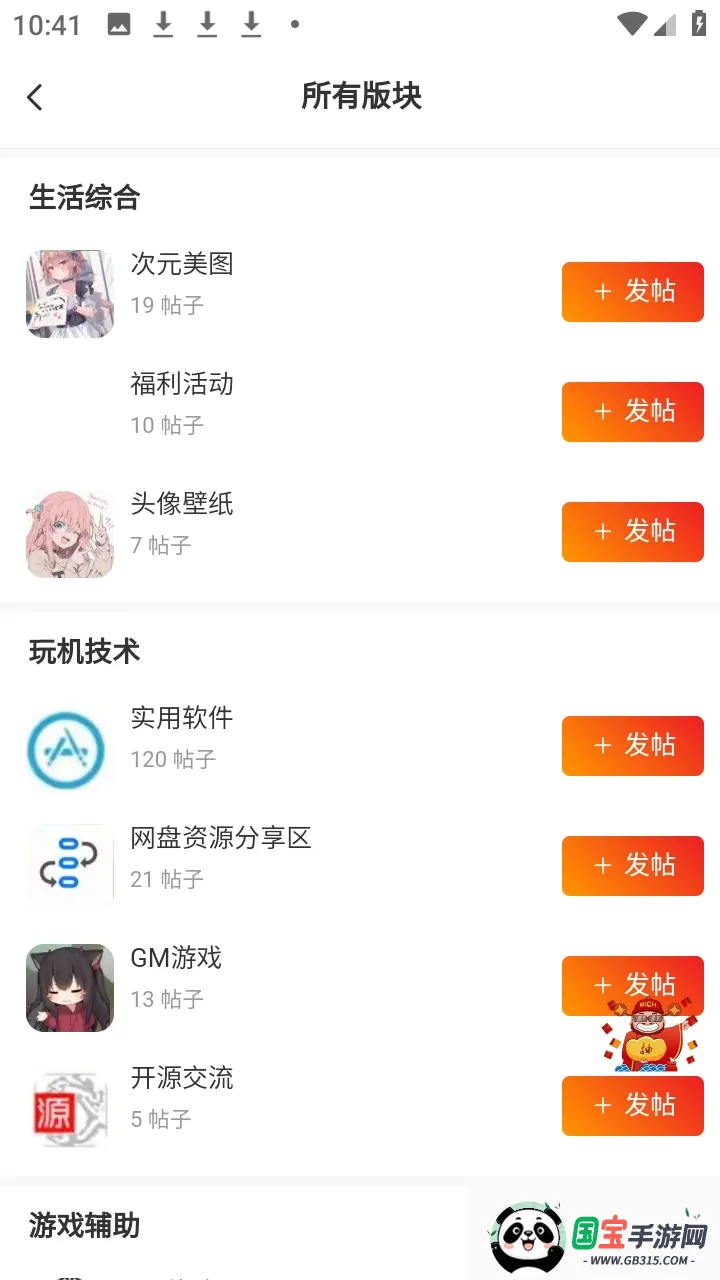
Task: Open the 玩机技术 section label
Action: click(84, 651)
